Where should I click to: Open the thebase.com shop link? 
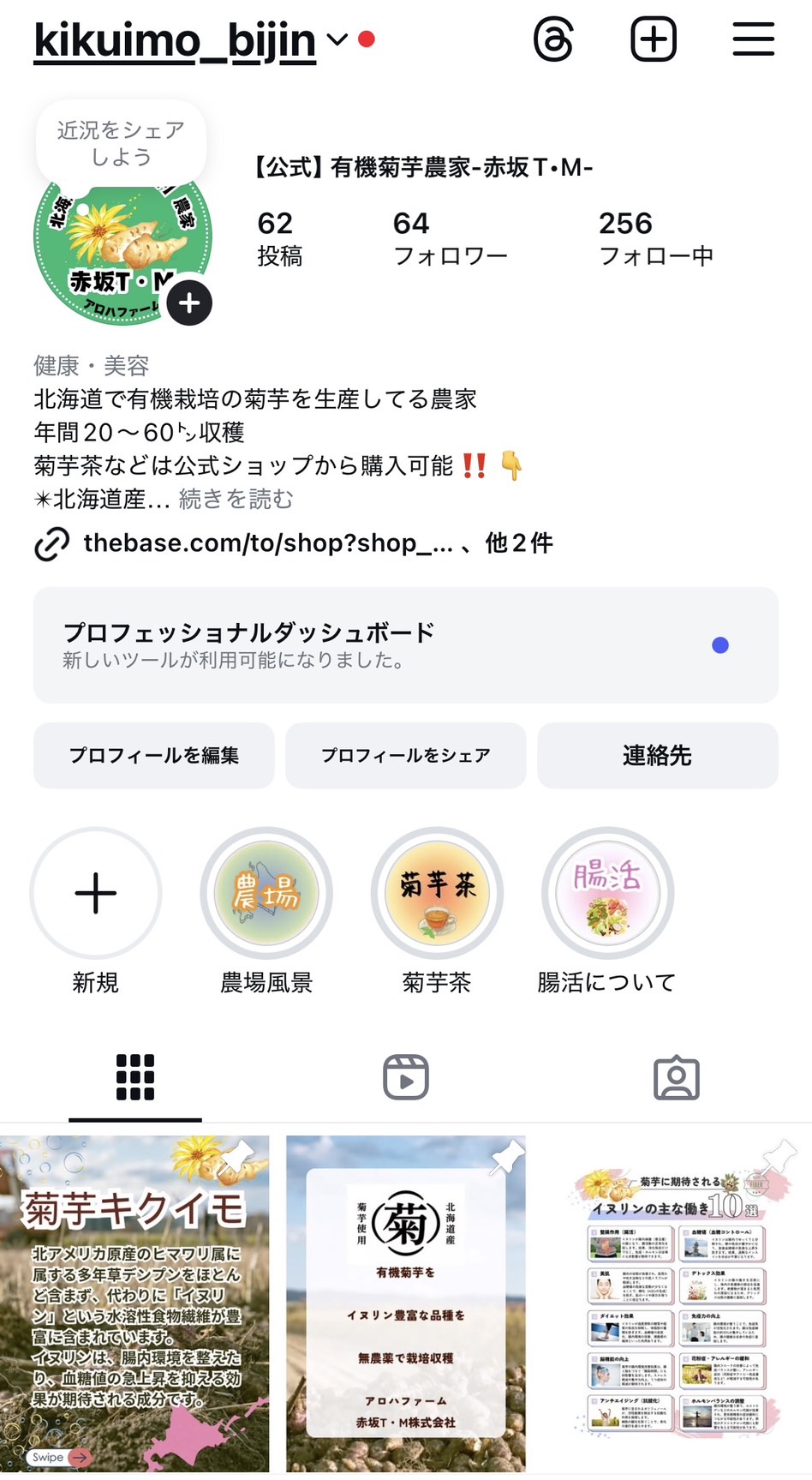click(267, 542)
